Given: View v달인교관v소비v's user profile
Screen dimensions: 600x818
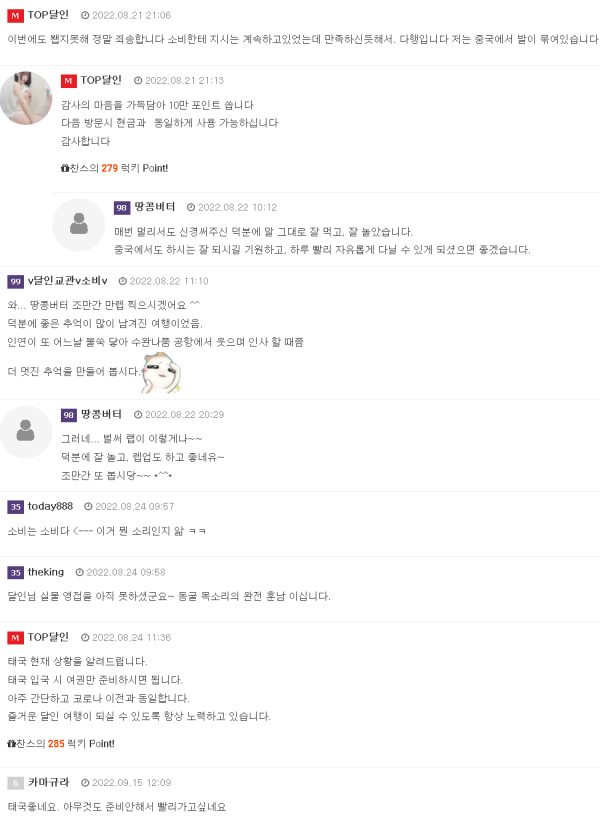Looking at the screenshot, I should pos(67,281).
